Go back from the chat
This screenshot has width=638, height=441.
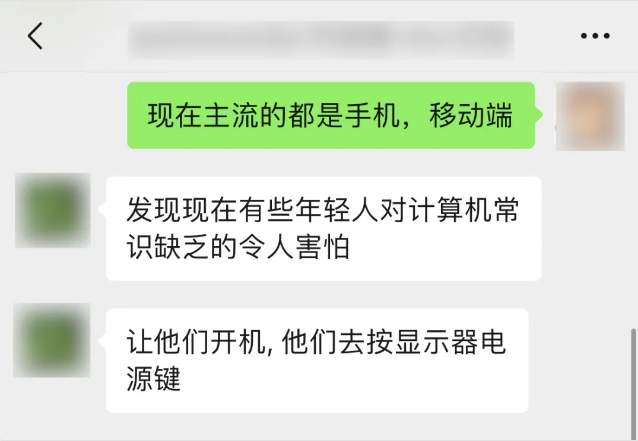coord(36,37)
